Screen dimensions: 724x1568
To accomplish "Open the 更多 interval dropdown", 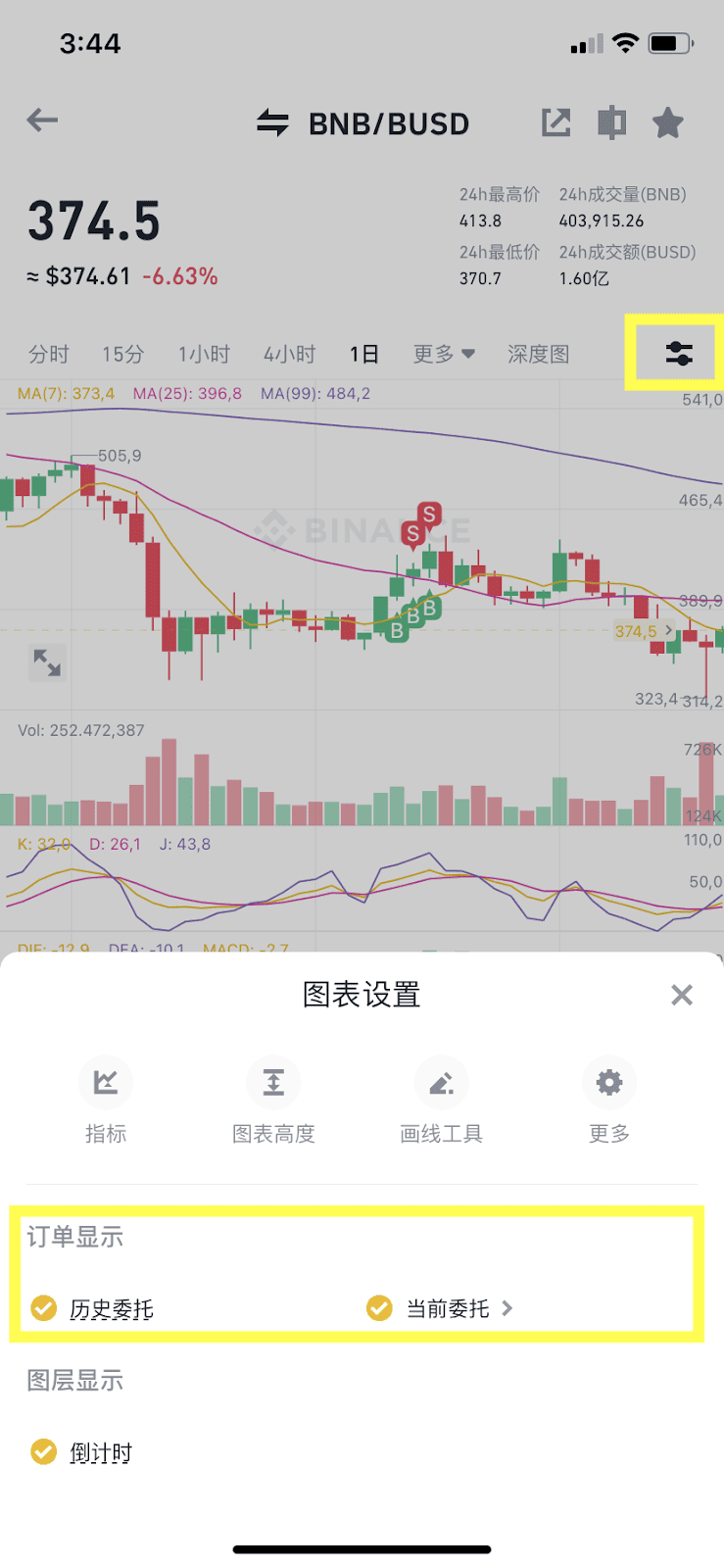I will point(444,354).
